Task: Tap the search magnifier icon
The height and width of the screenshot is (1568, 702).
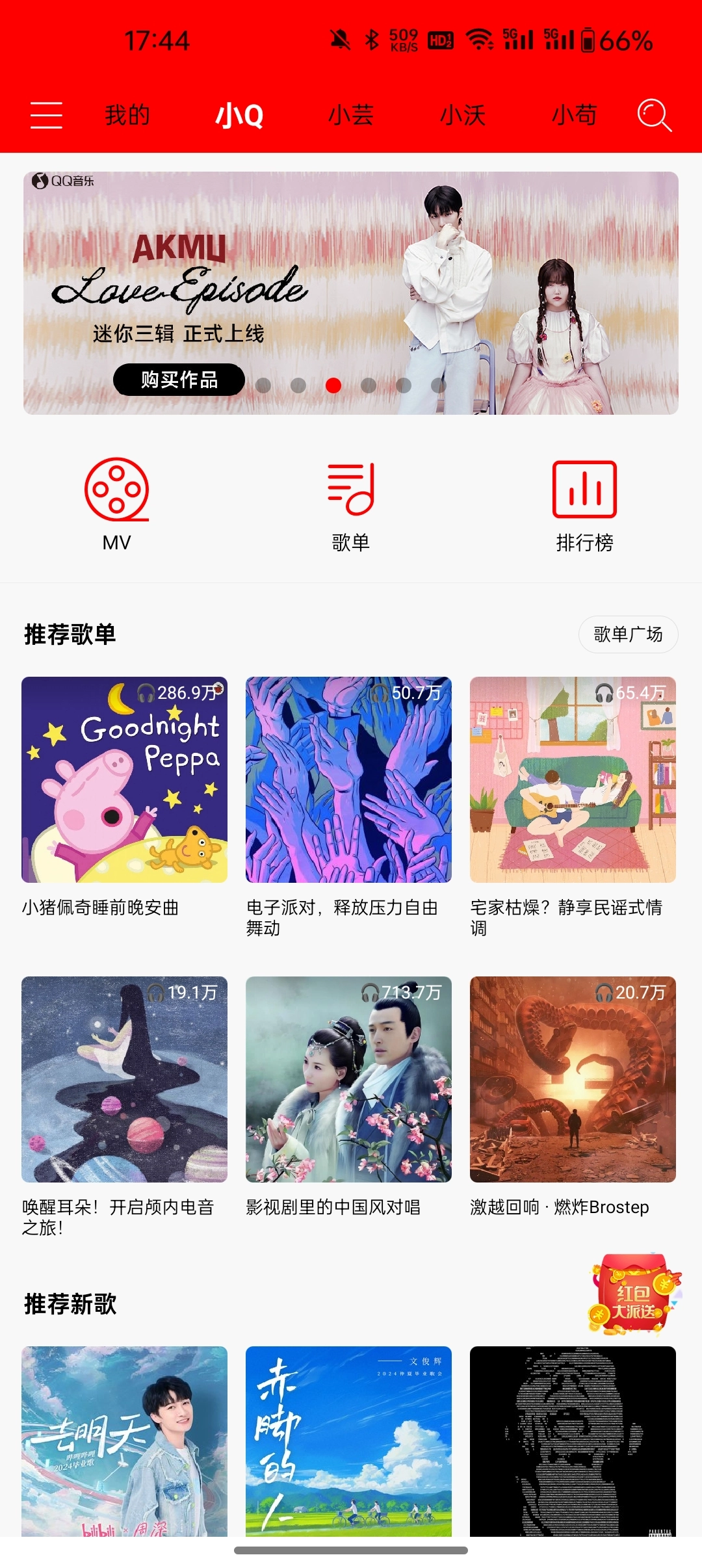Action: point(655,114)
